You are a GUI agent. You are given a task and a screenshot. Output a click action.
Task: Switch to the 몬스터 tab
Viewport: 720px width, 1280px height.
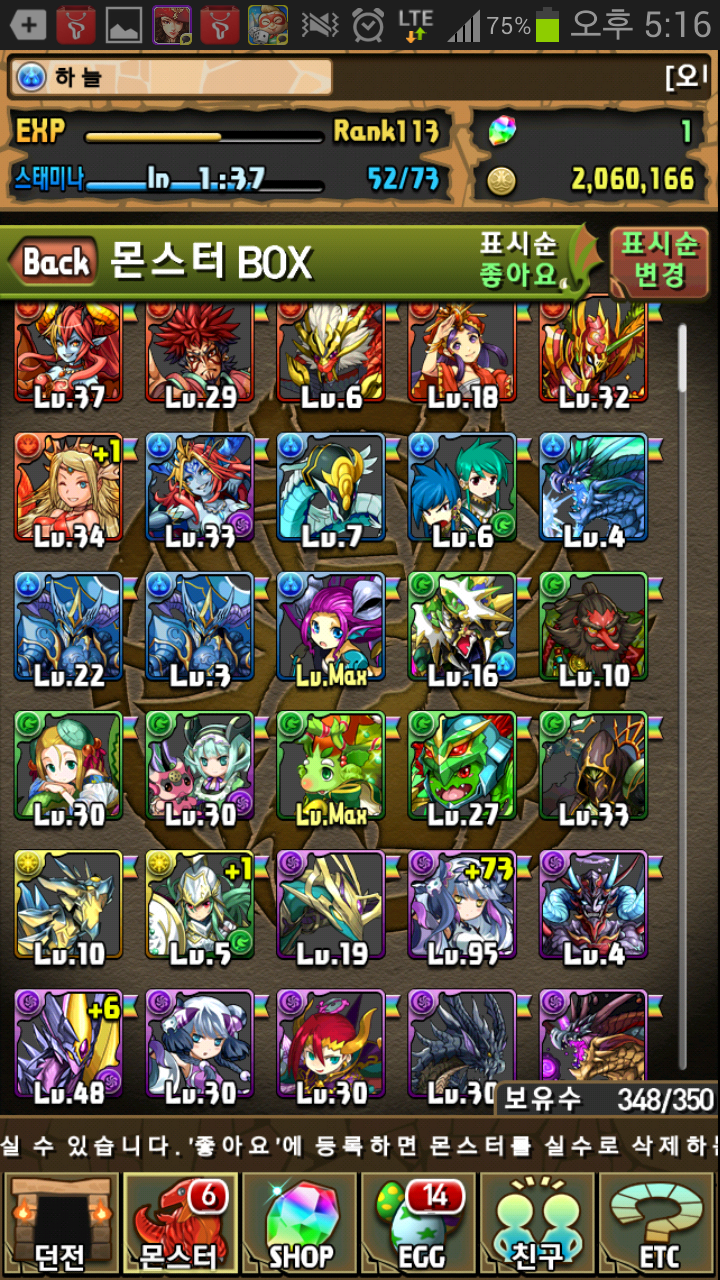(180, 1225)
